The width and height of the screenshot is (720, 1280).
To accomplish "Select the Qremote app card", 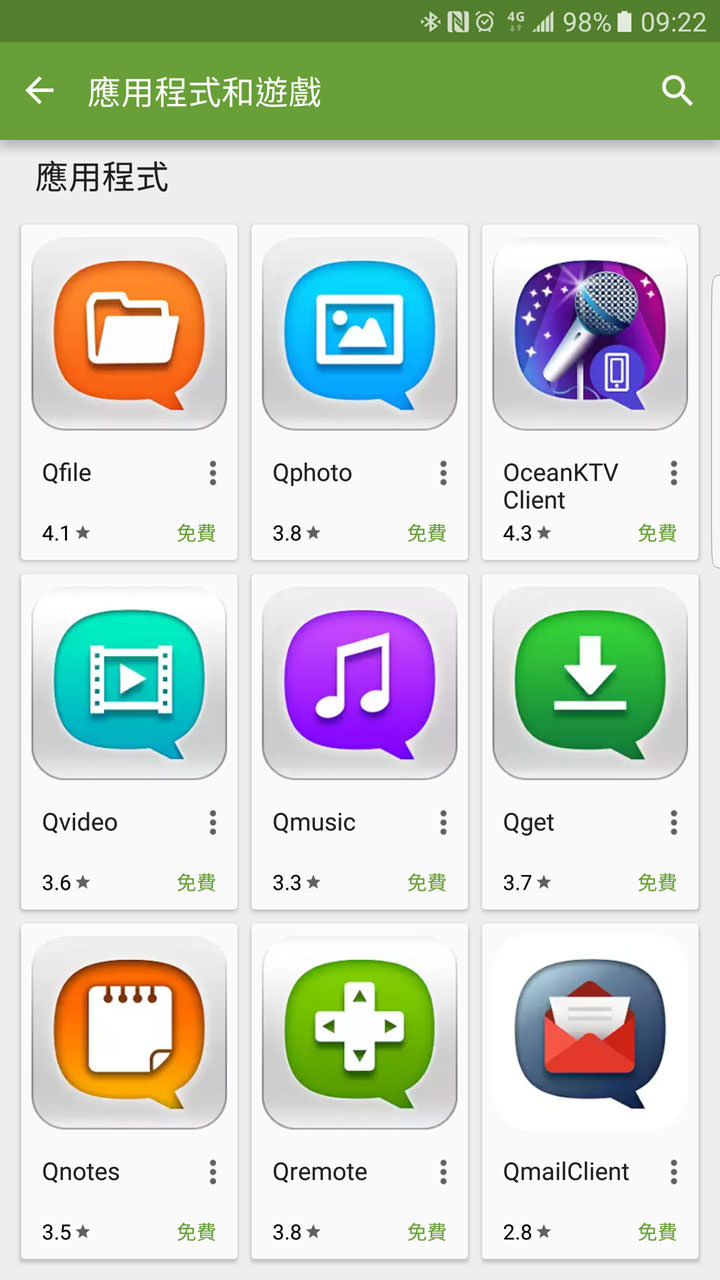I will (359, 1033).
